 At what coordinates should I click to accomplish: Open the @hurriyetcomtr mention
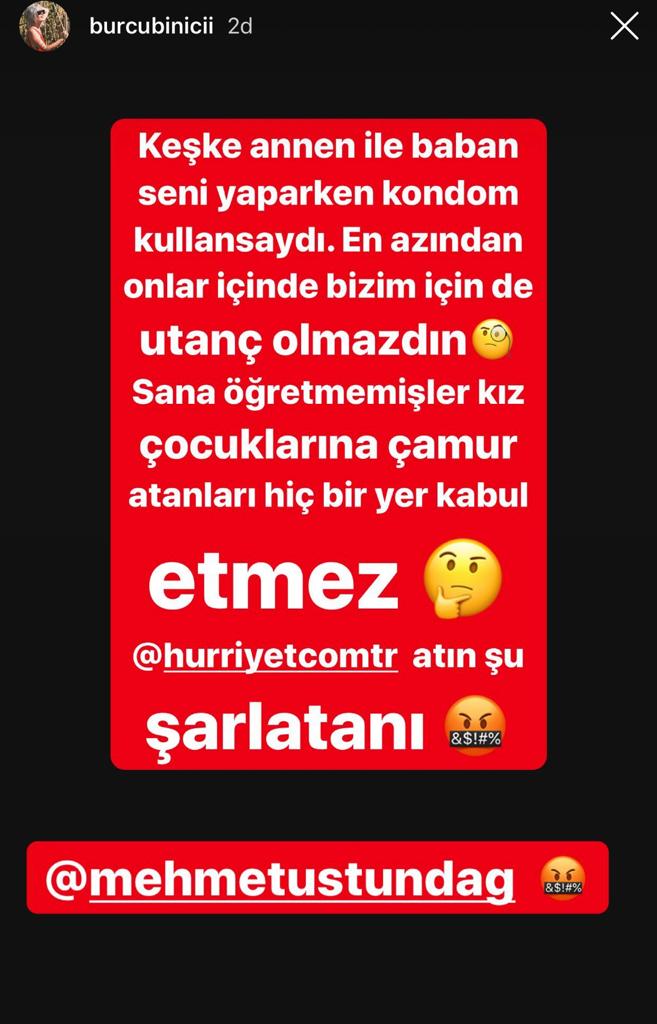coord(265,658)
